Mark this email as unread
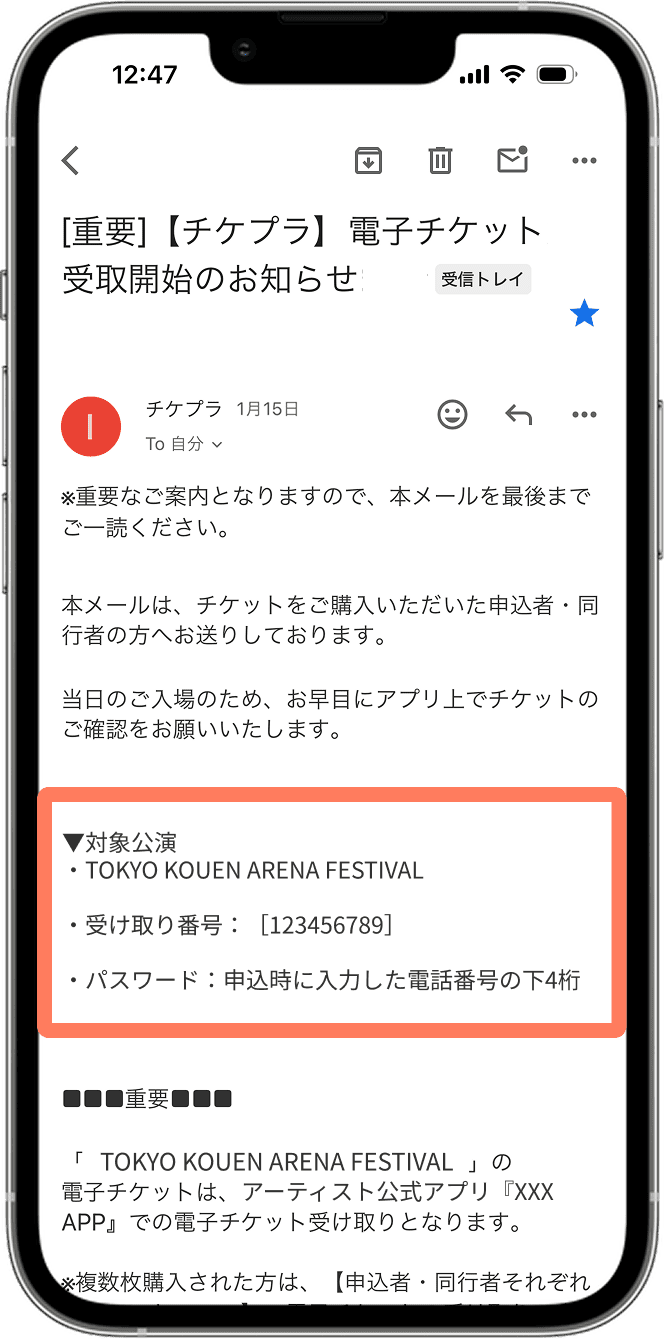Viewport: 664px width, 1339px height. pos(512,160)
